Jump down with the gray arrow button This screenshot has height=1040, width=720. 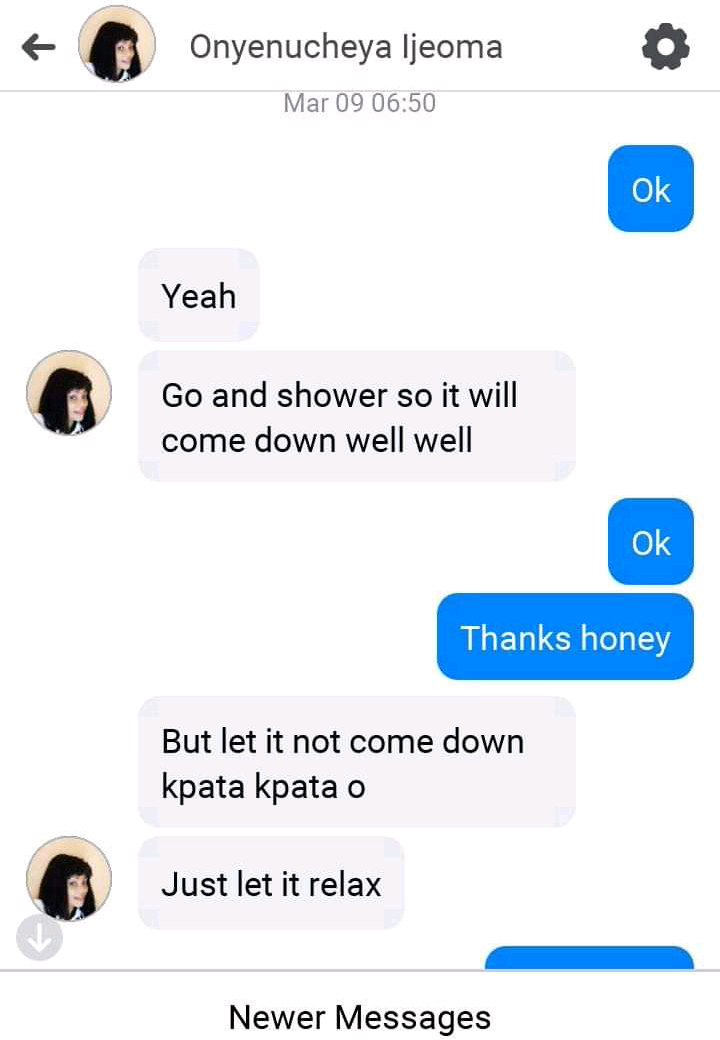(39, 938)
